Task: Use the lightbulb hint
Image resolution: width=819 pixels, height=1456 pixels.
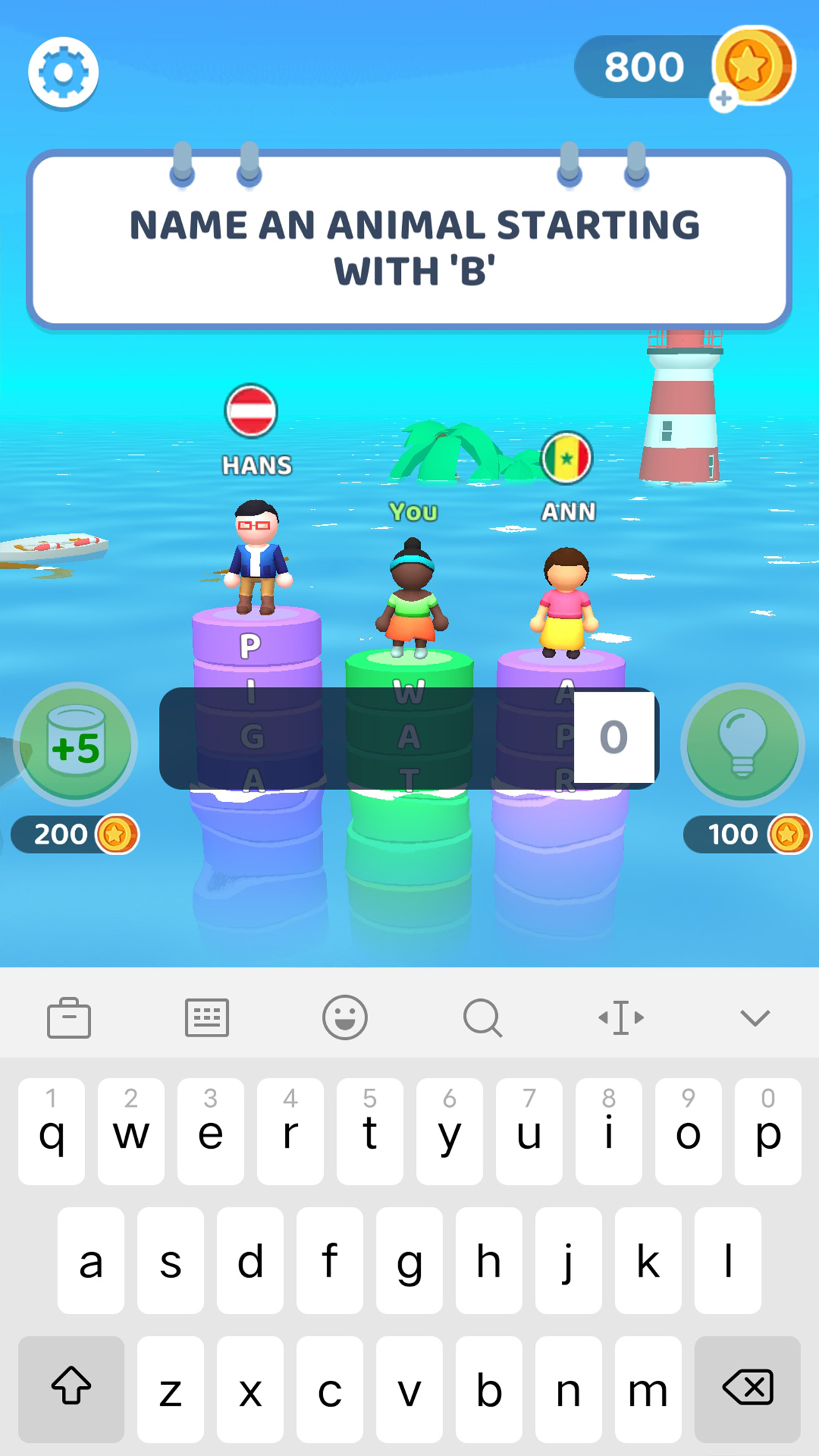Action: (x=743, y=744)
